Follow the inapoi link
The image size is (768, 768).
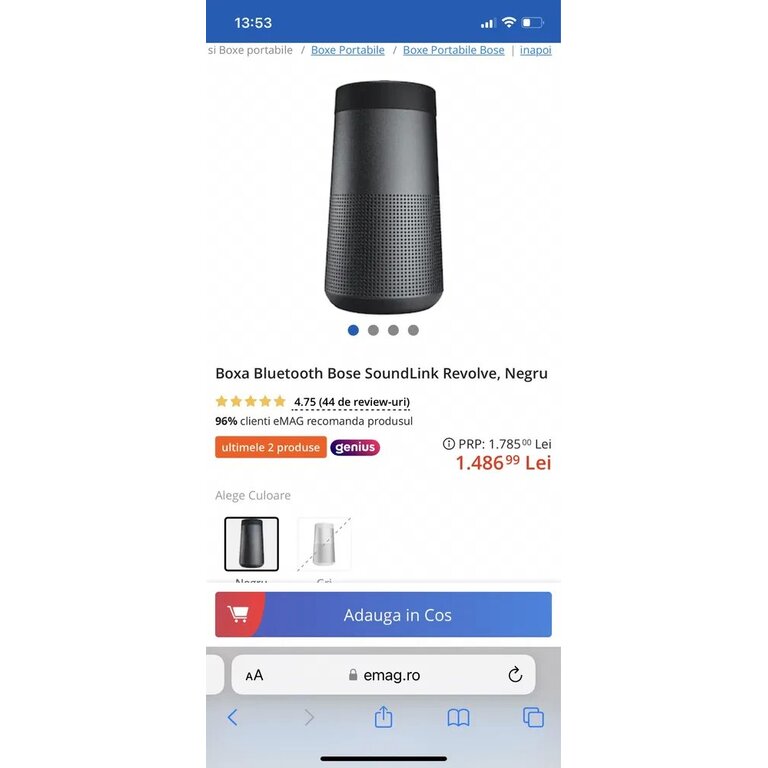535,50
